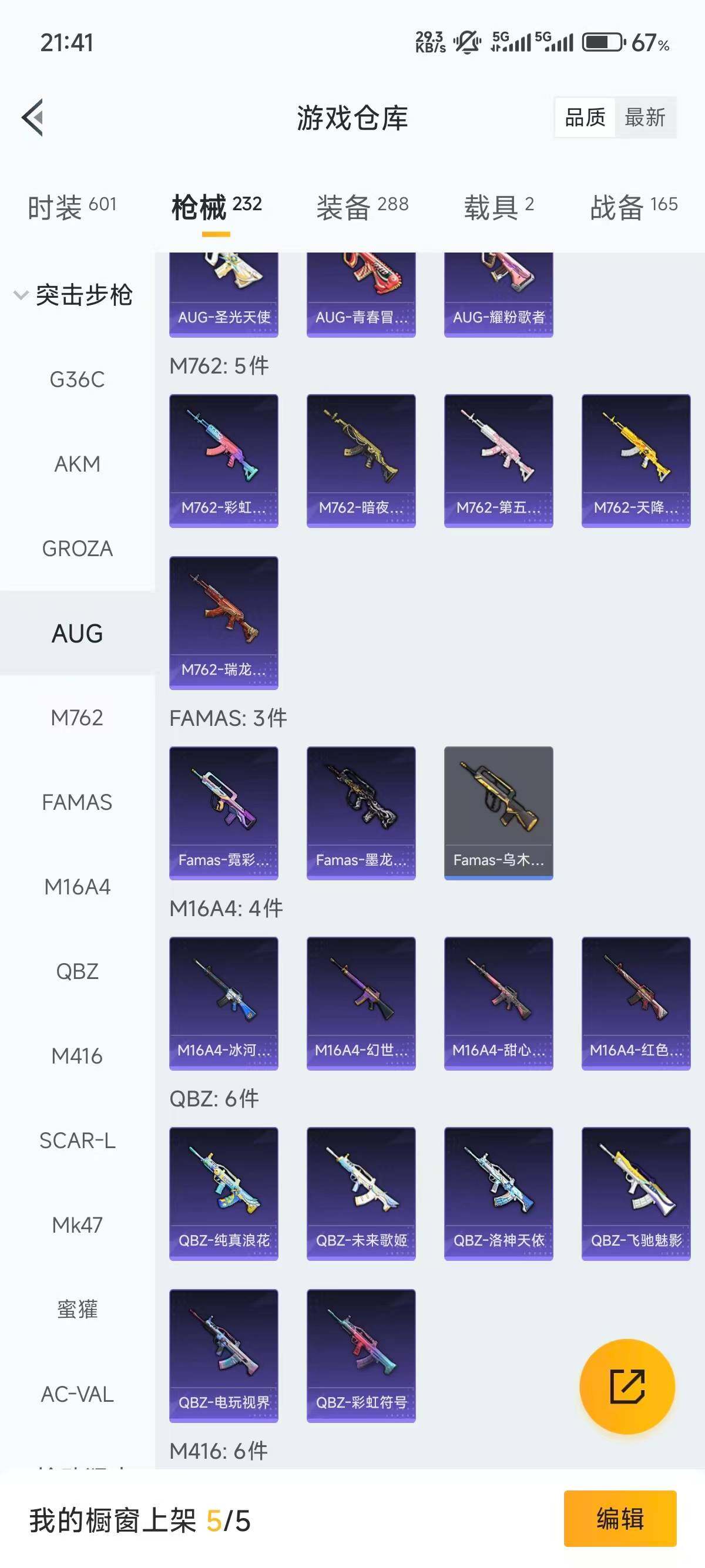Choose SCAR-L from the weapon list
The width and height of the screenshot is (705, 1568).
coord(78,1140)
